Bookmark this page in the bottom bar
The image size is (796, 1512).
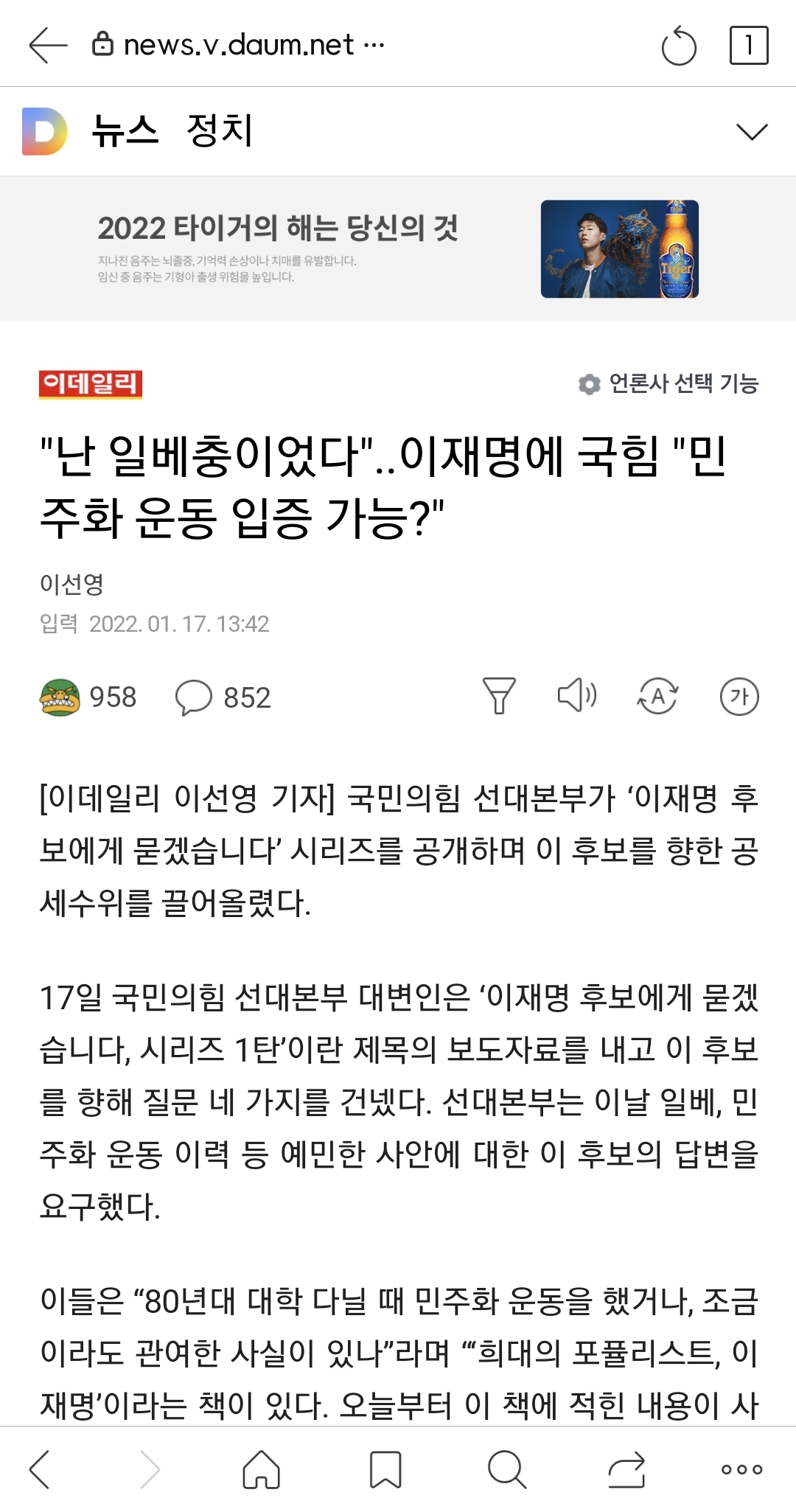click(385, 1469)
